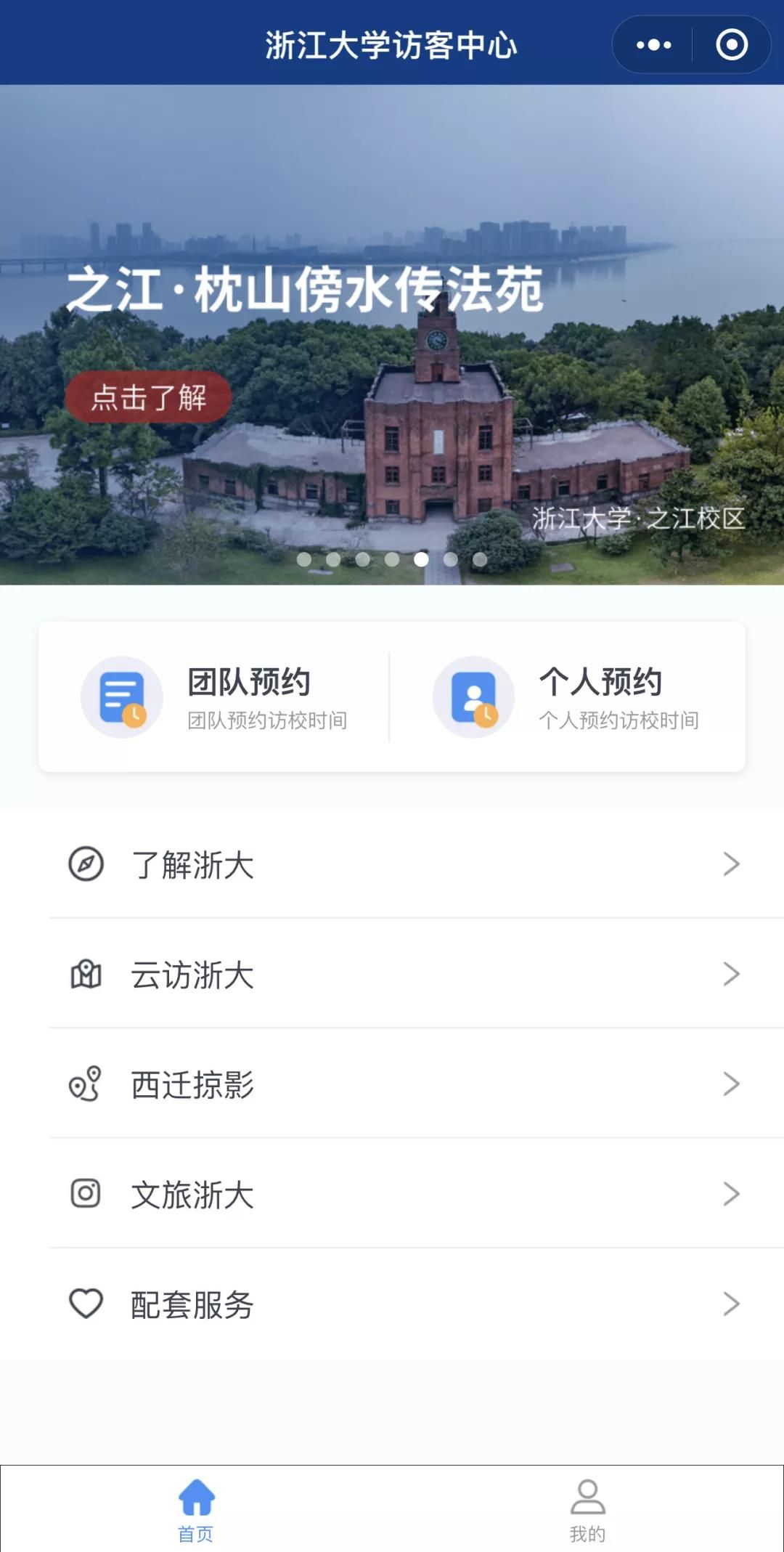784x1552 pixels.
Task: Go to 云访浙大 virtual tour
Action: (392, 974)
